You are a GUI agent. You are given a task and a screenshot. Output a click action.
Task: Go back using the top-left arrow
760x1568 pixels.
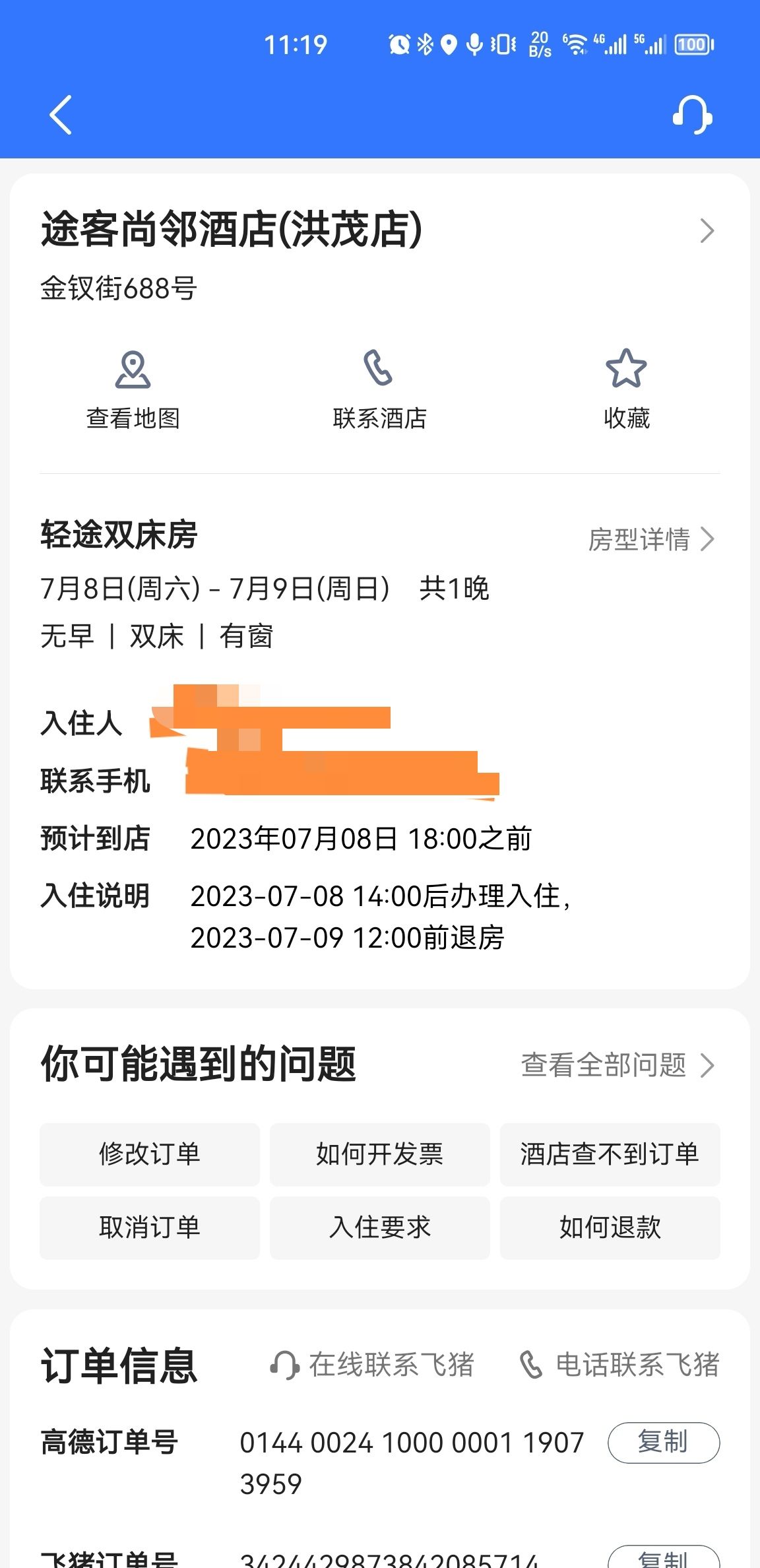click(61, 115)
